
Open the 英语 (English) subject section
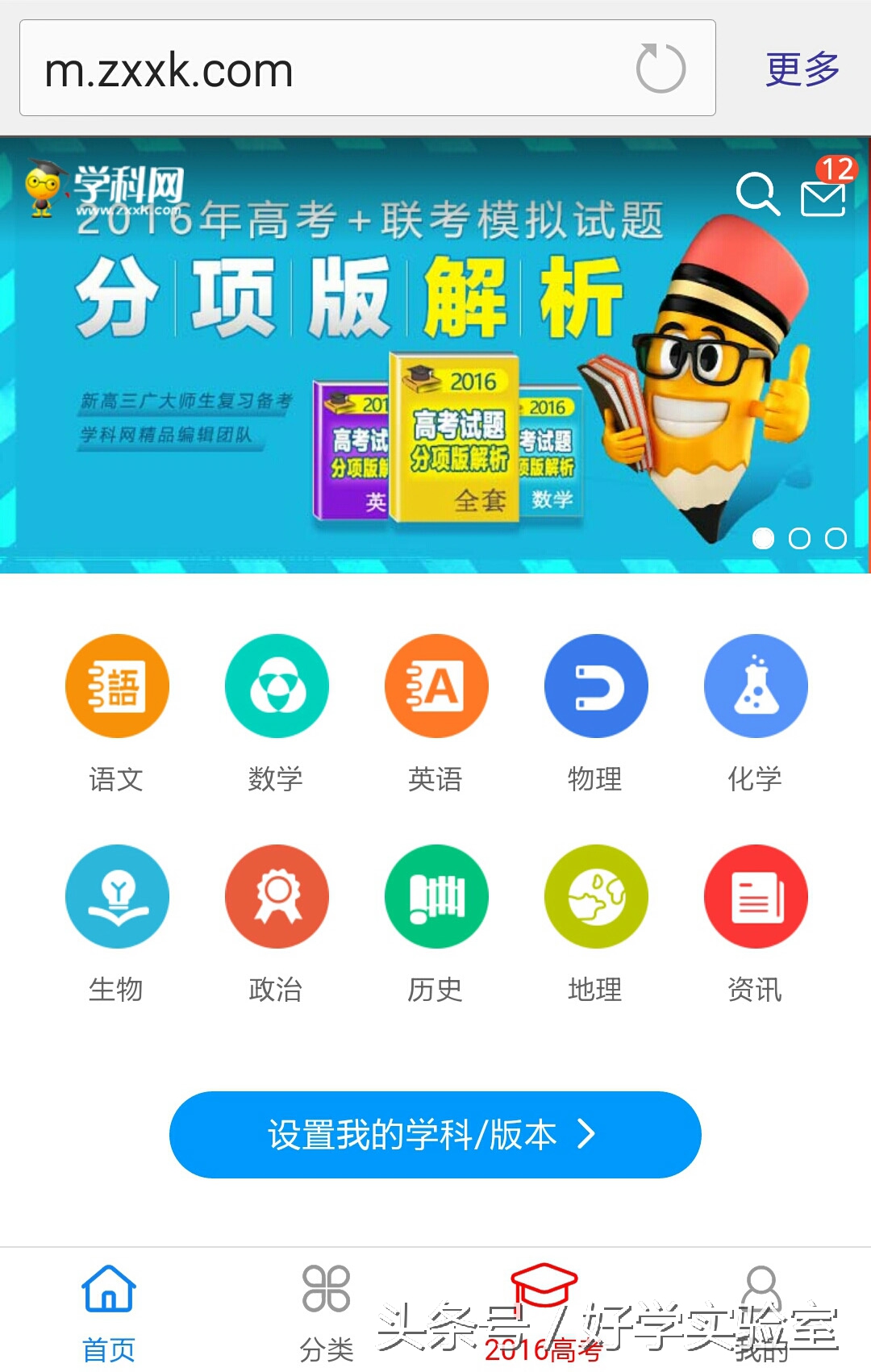coord(435,686)
